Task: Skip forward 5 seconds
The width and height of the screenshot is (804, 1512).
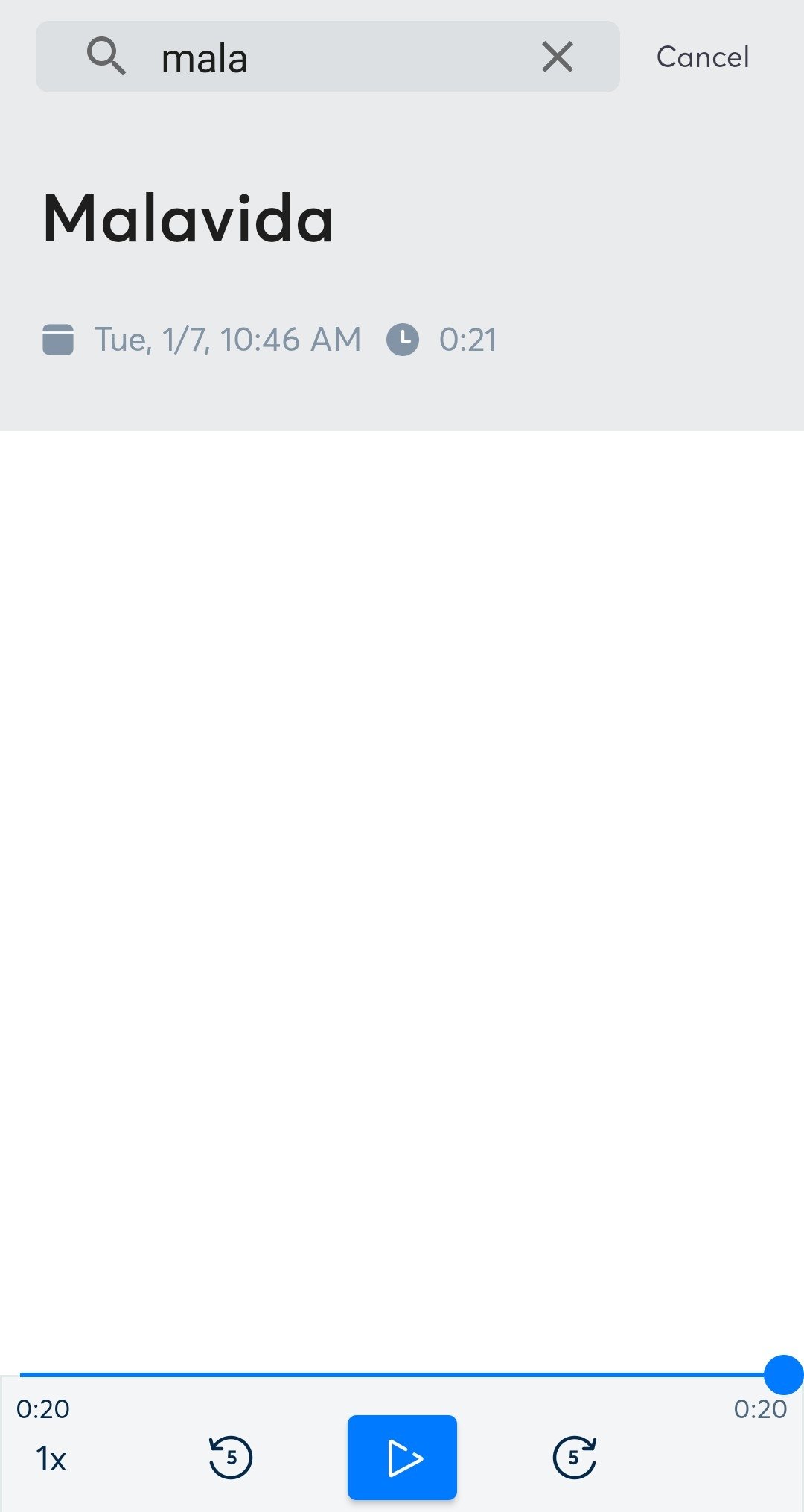Action: point(574,1457)
